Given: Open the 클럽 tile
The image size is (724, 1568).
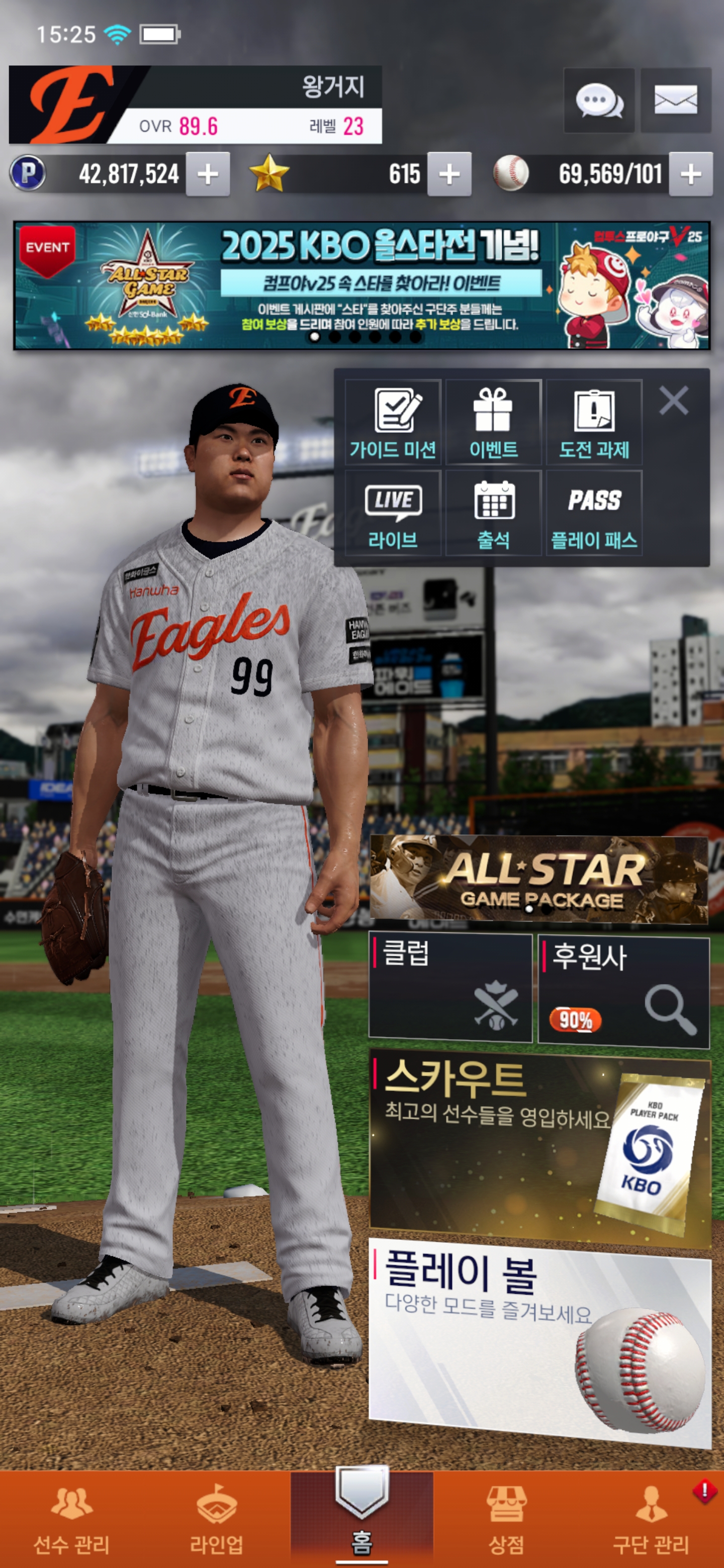Looking at the screenshot, I should coord(450,989).
